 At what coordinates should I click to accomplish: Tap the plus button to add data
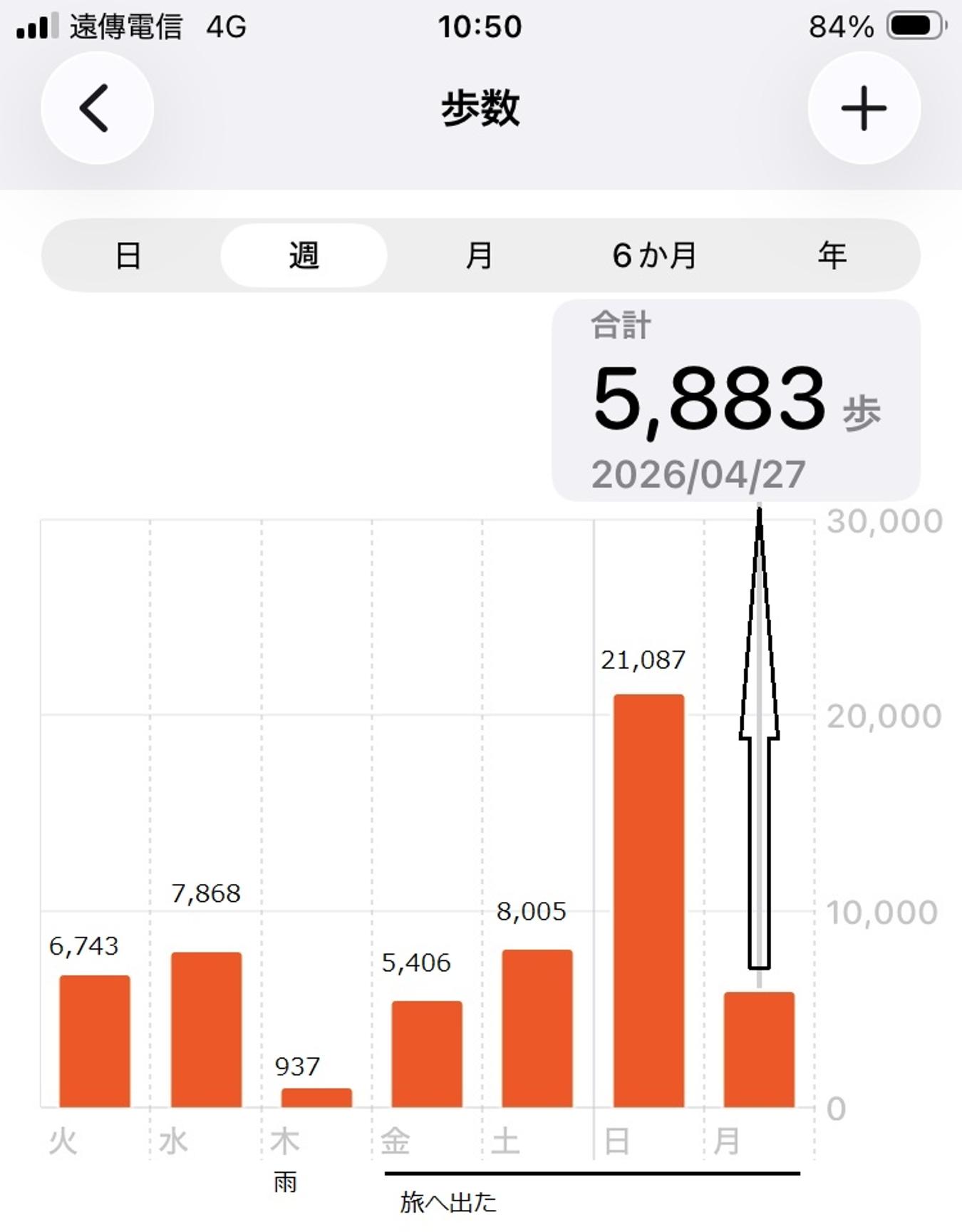[864, 107]
